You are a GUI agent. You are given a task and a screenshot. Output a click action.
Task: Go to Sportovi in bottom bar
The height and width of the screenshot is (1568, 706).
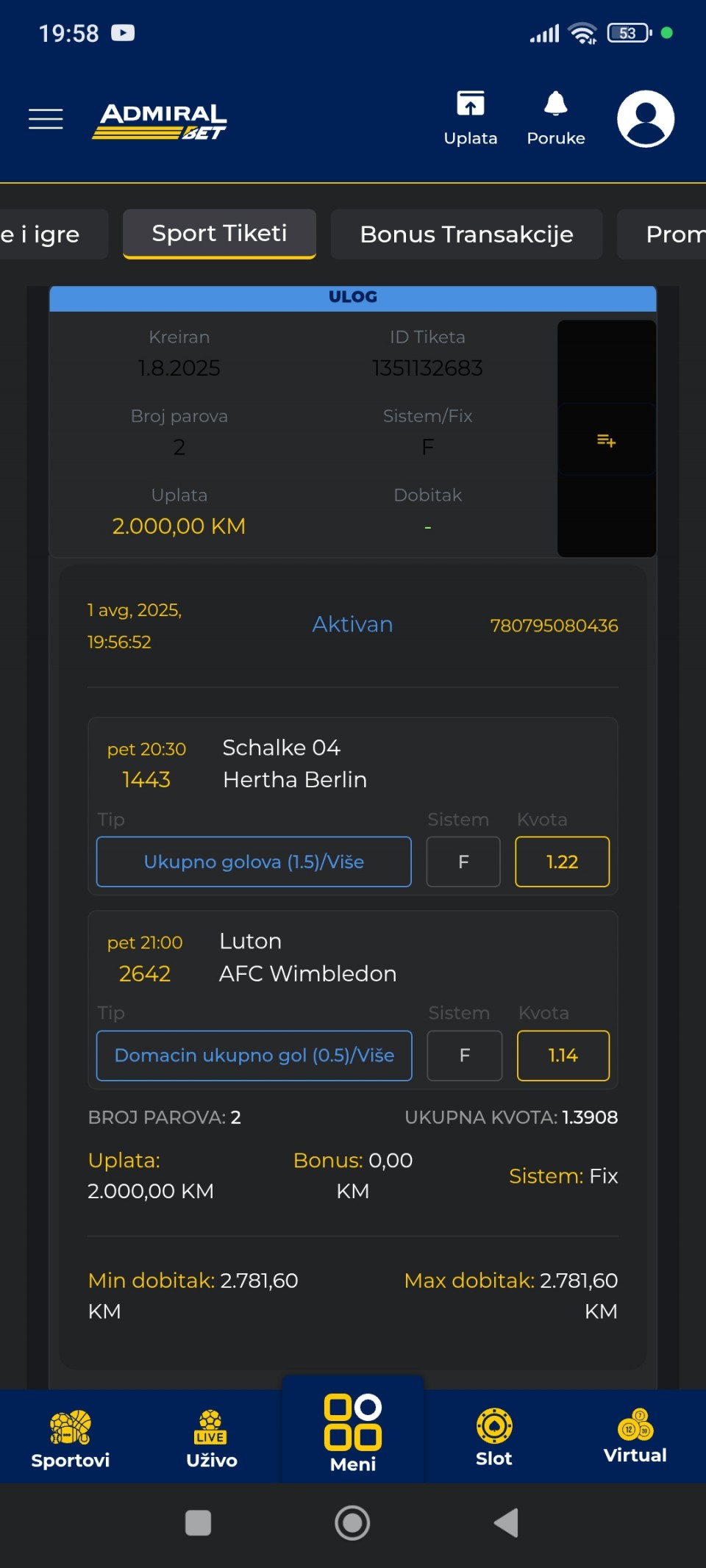71,1439
